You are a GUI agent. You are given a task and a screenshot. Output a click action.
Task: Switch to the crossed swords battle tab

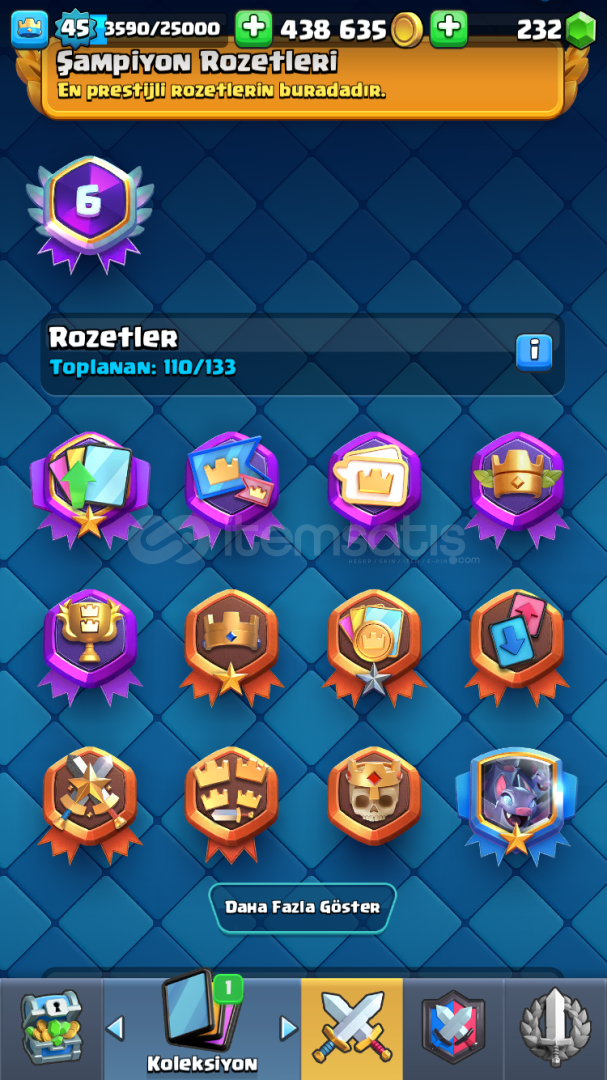[x=351, y=1028]
